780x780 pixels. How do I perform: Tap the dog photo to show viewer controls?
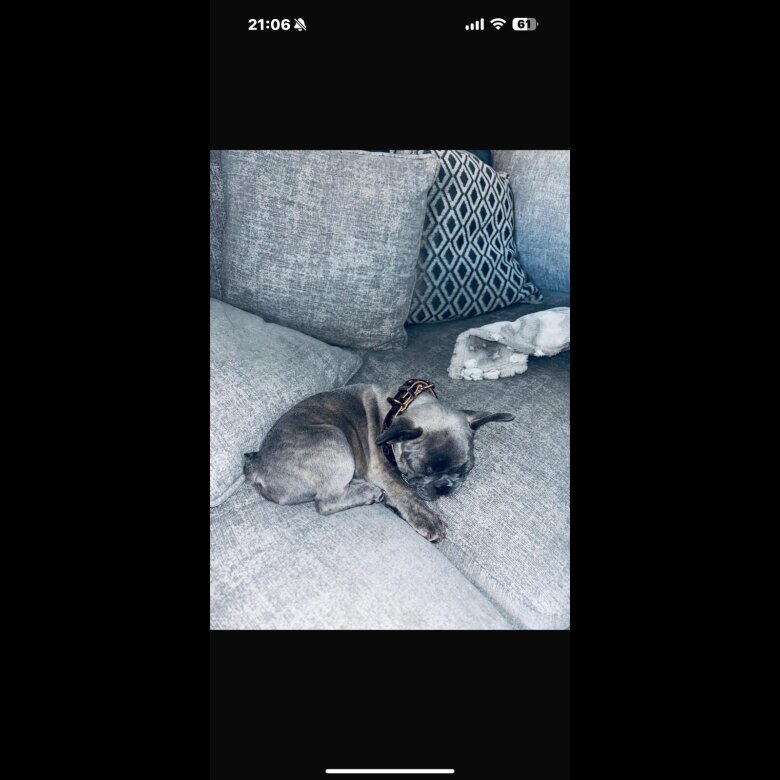point(390,390)
